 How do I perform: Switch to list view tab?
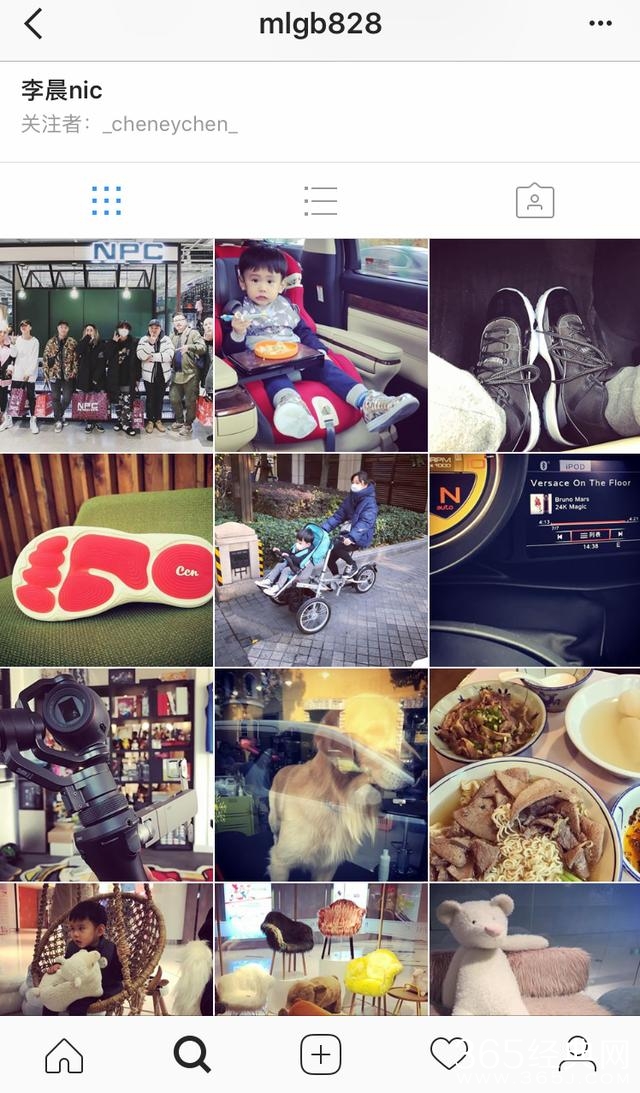point(320,201)
